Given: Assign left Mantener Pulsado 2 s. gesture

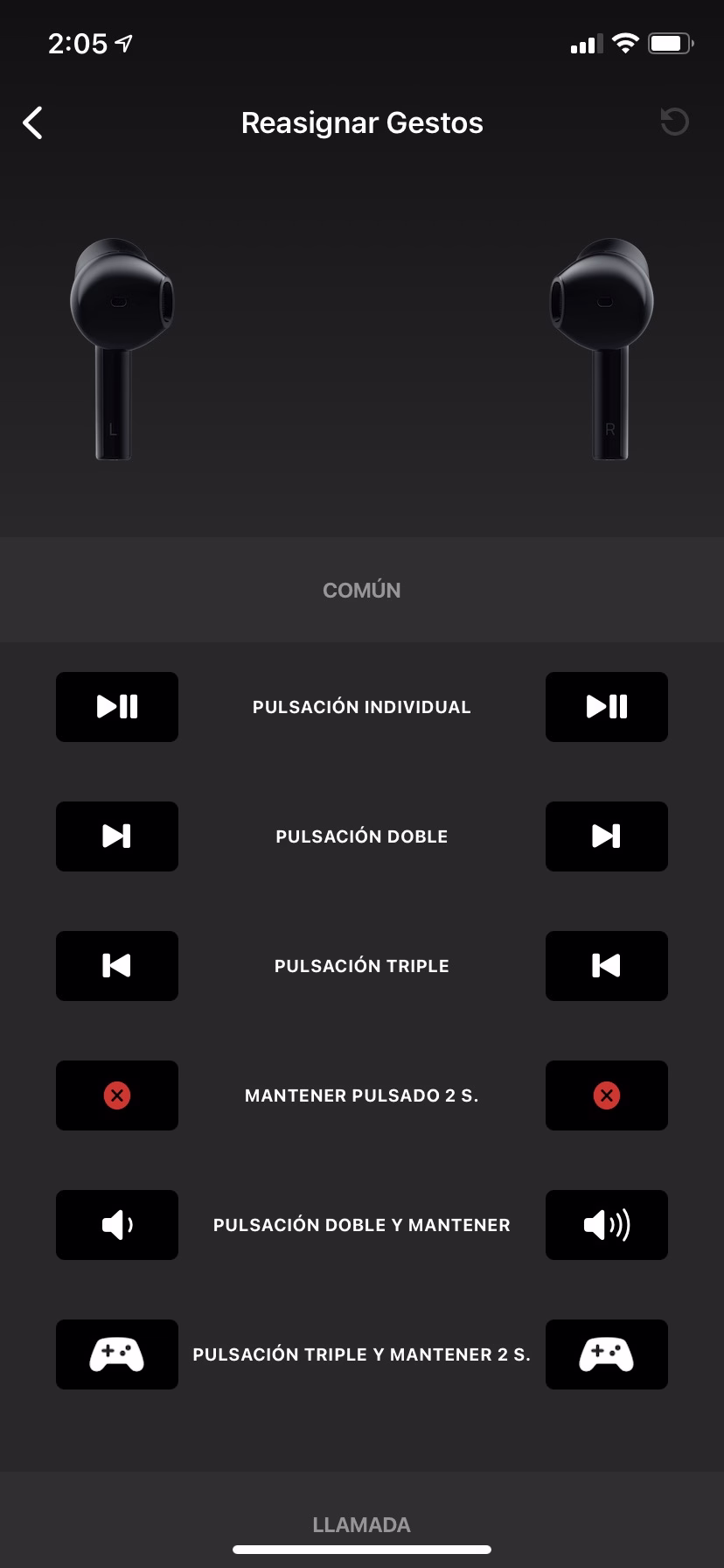Looking at the screenshot, I should pos(117,1095).
